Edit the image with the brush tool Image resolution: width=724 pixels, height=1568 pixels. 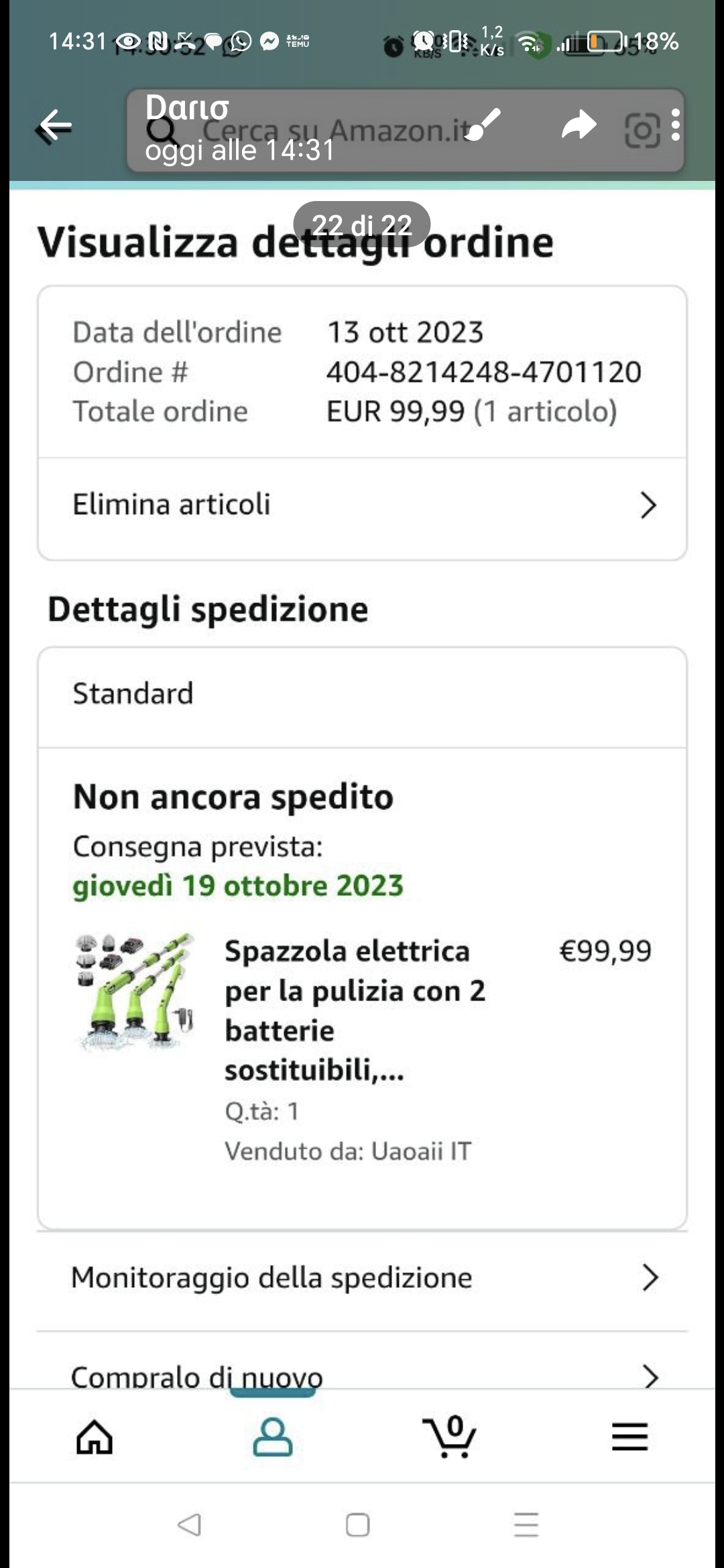pos(483,124)
